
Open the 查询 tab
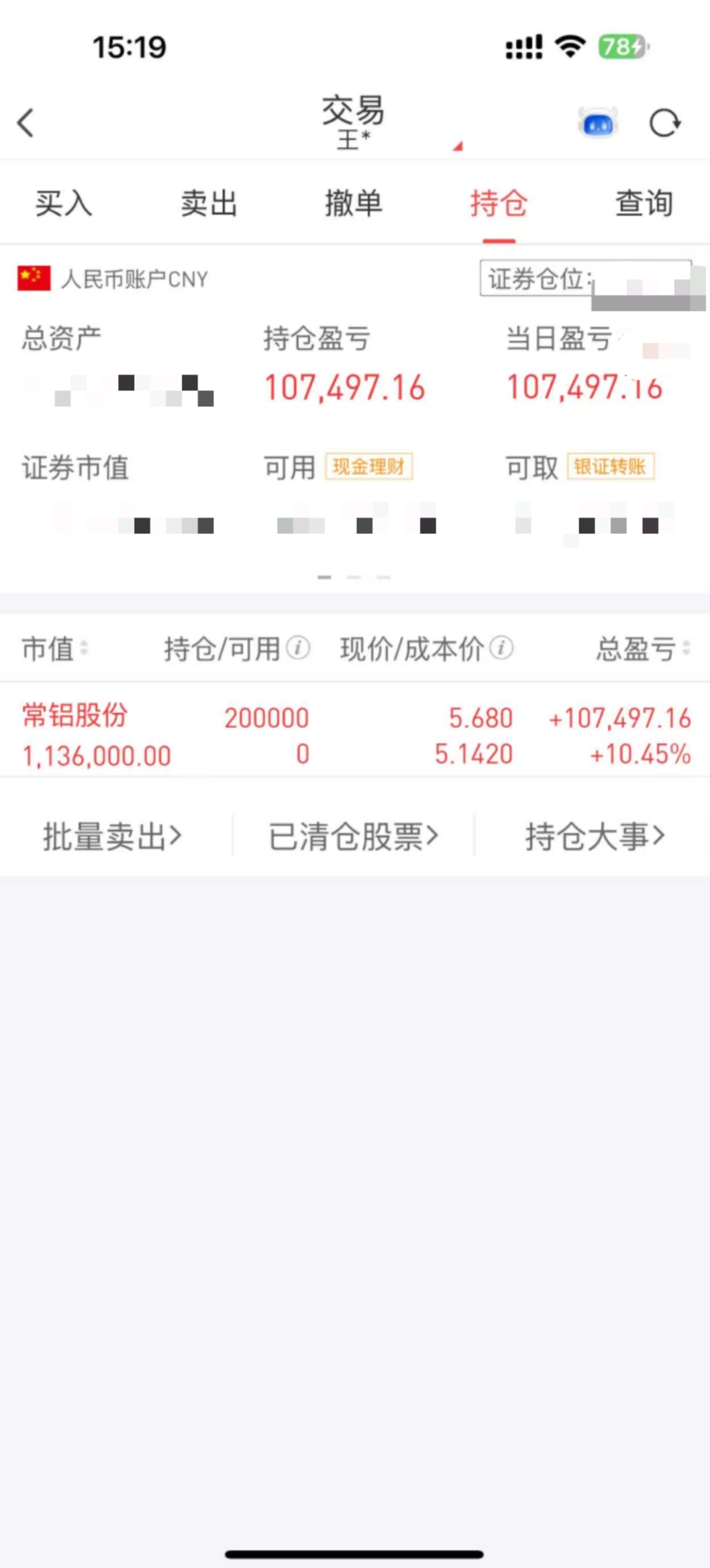click(642, 203)
